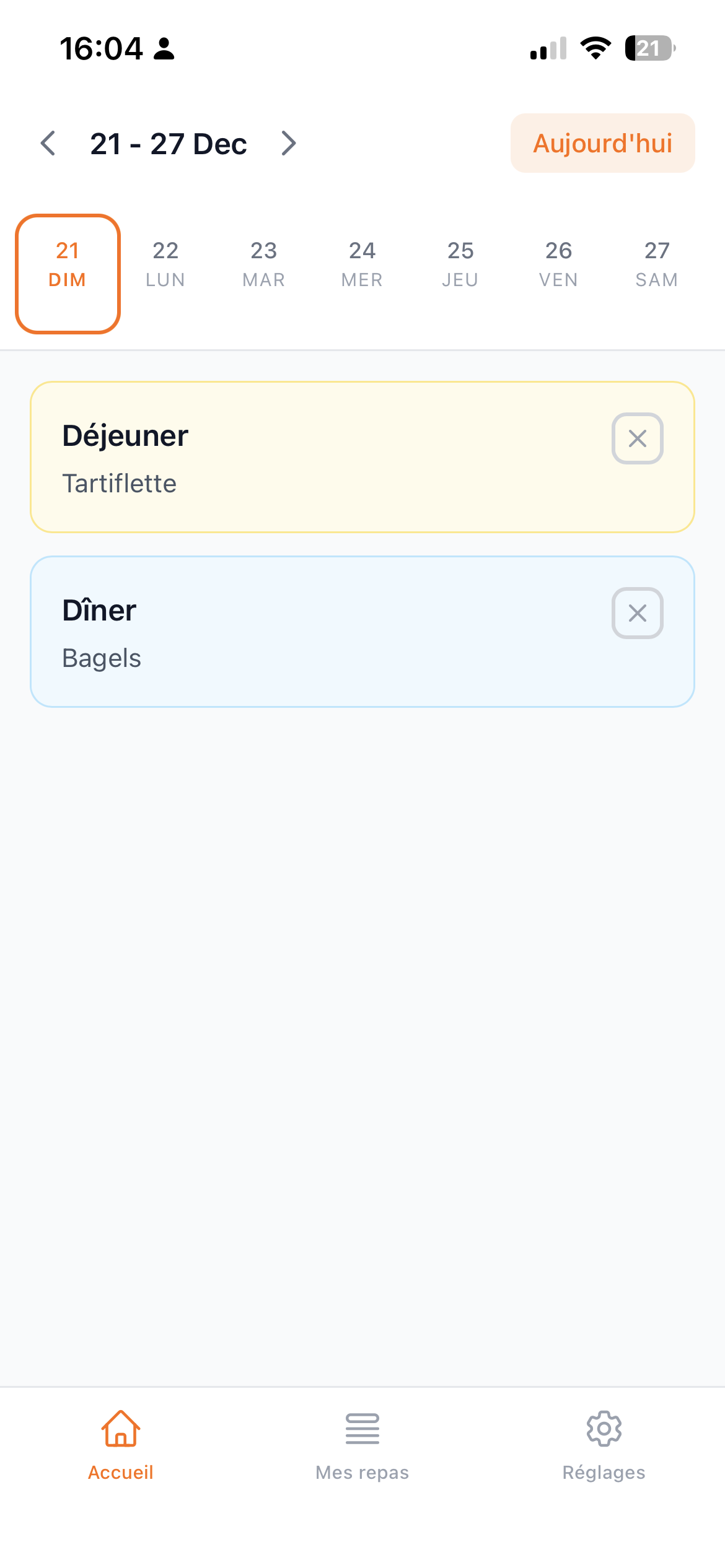
Task: Remove the Tartiflette lunch with its X icon
Action: pos(637,438)
